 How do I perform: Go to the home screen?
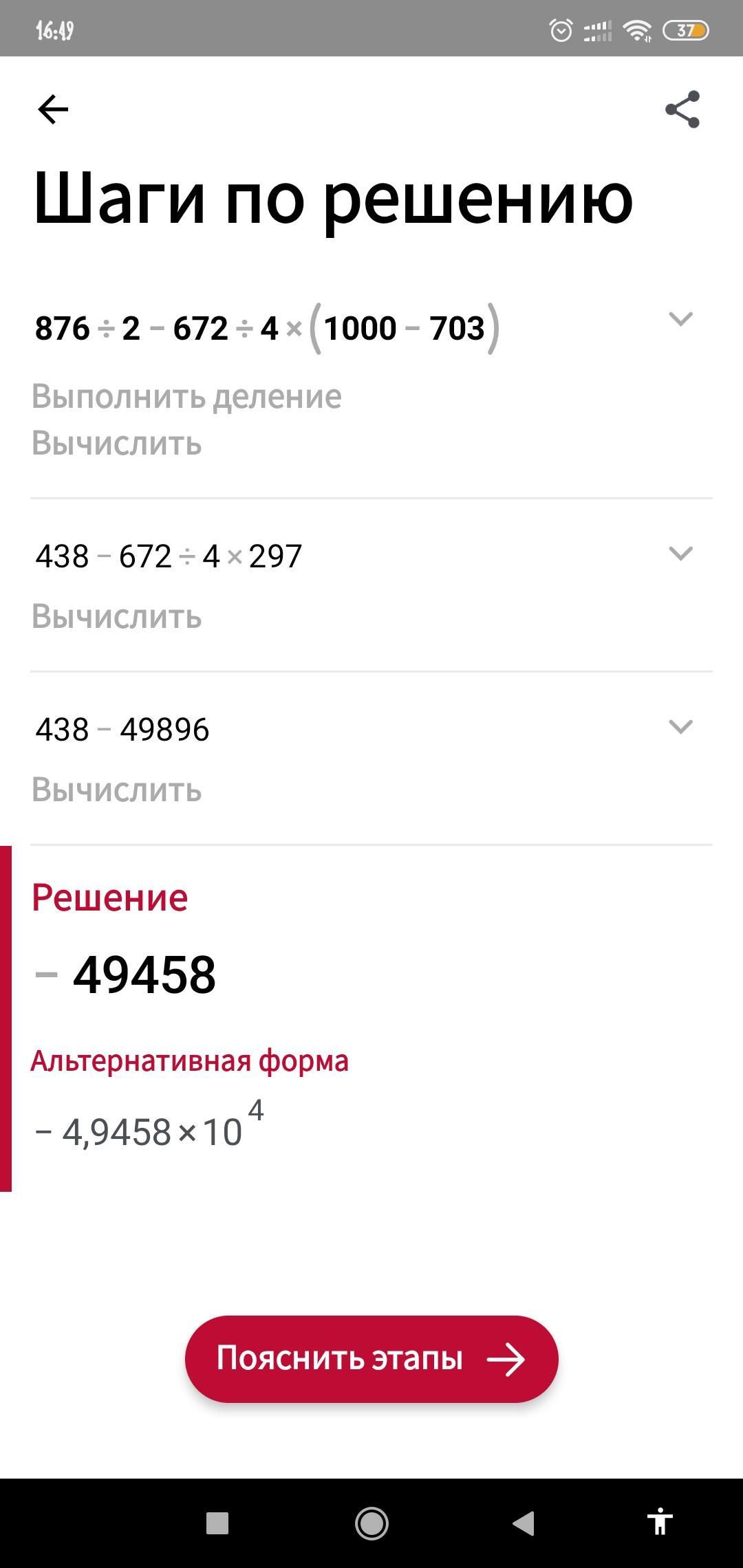click(x=371, y=1523)
